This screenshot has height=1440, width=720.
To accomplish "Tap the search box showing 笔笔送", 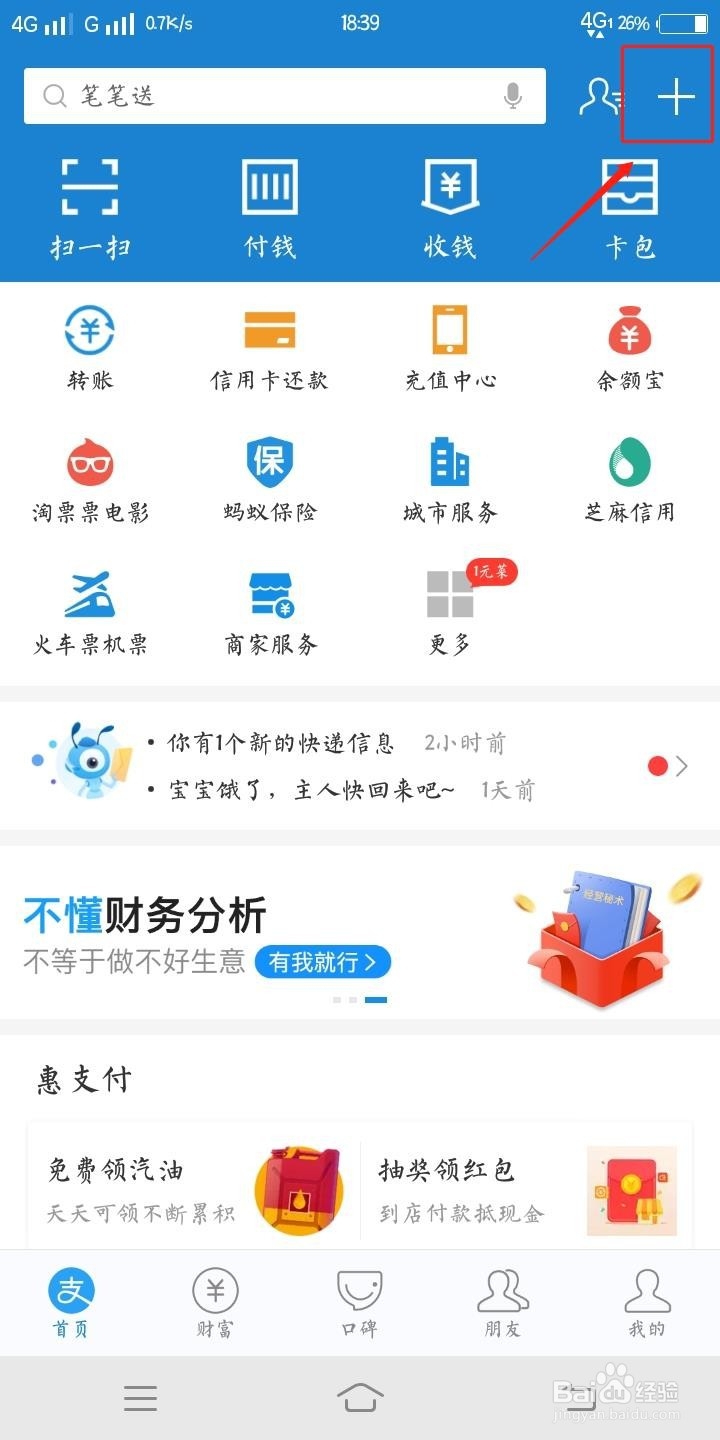I will coord(285,96).
